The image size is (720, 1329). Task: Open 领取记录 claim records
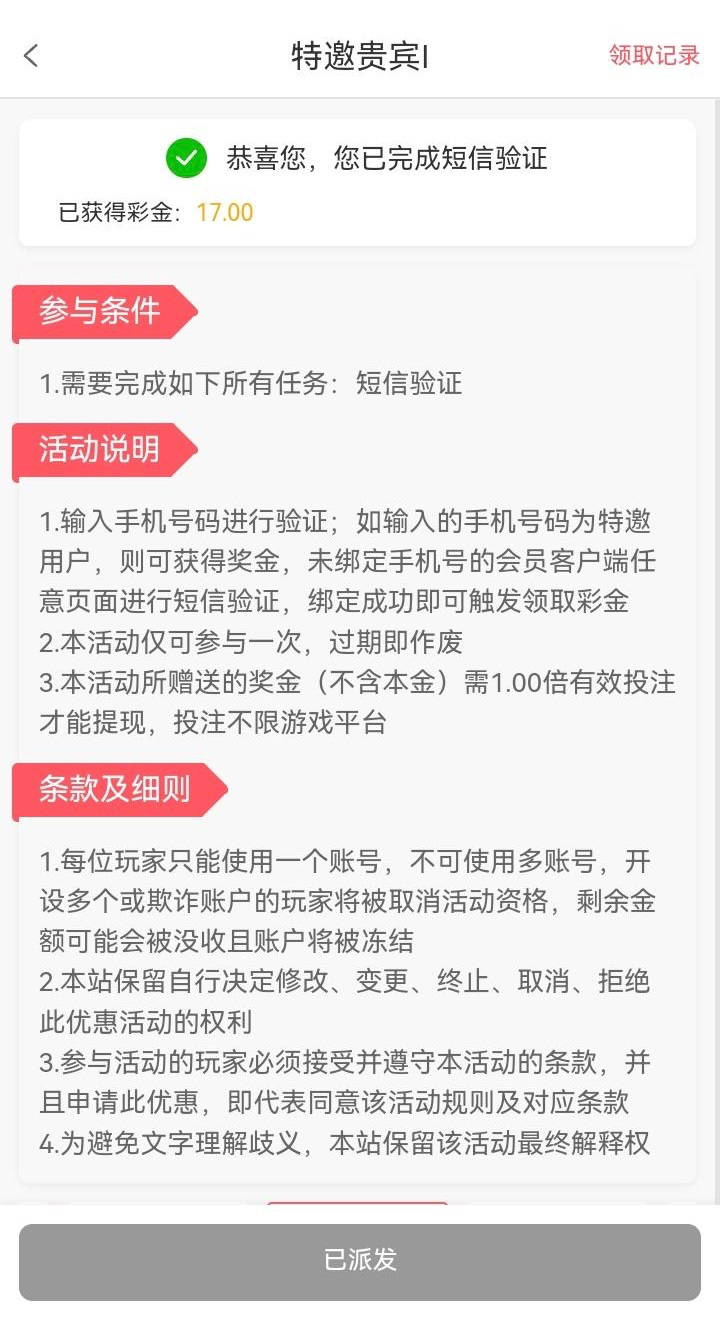pyautogui.click(x=654, y=55)
